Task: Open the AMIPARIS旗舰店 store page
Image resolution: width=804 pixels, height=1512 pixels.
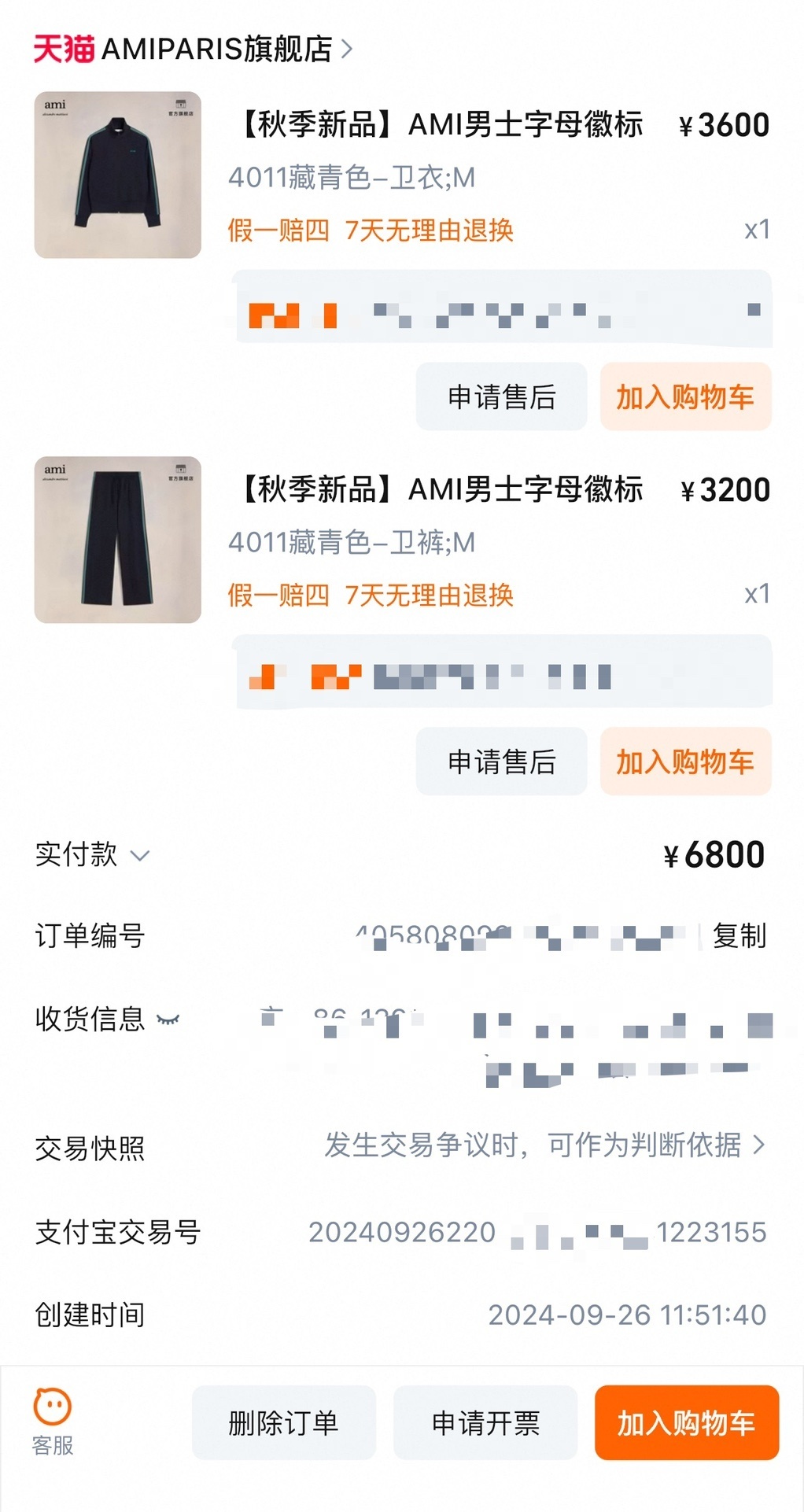Action: tap(216, 49)
